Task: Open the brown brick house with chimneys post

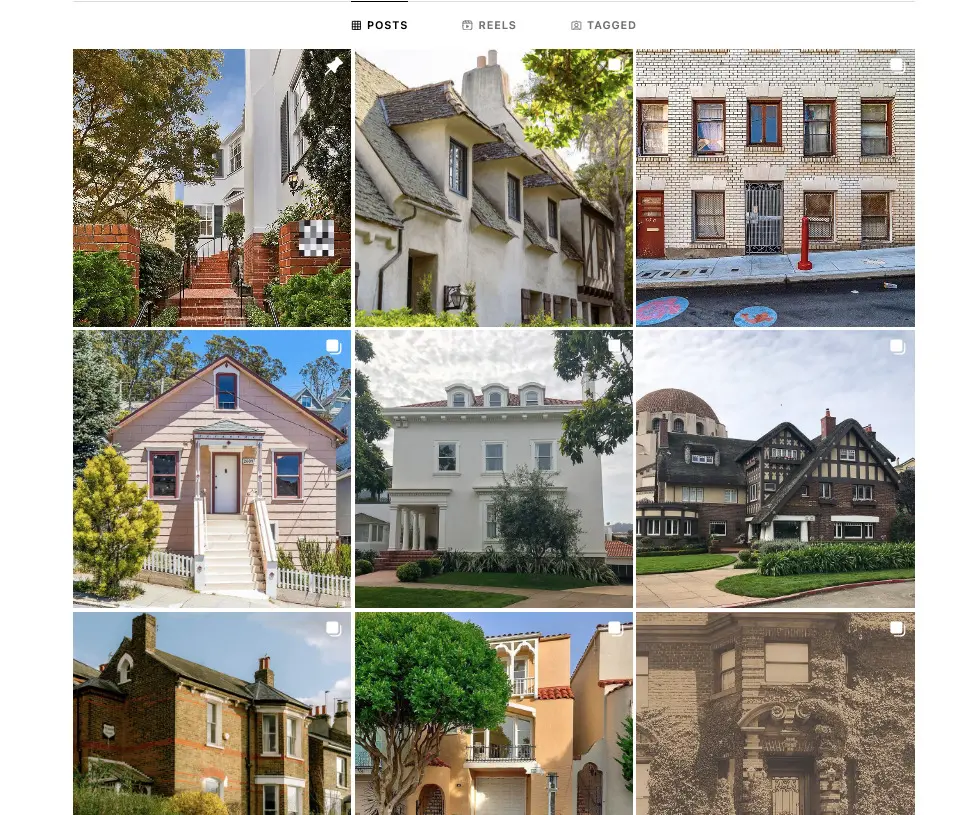Action: tap(211, 714)
